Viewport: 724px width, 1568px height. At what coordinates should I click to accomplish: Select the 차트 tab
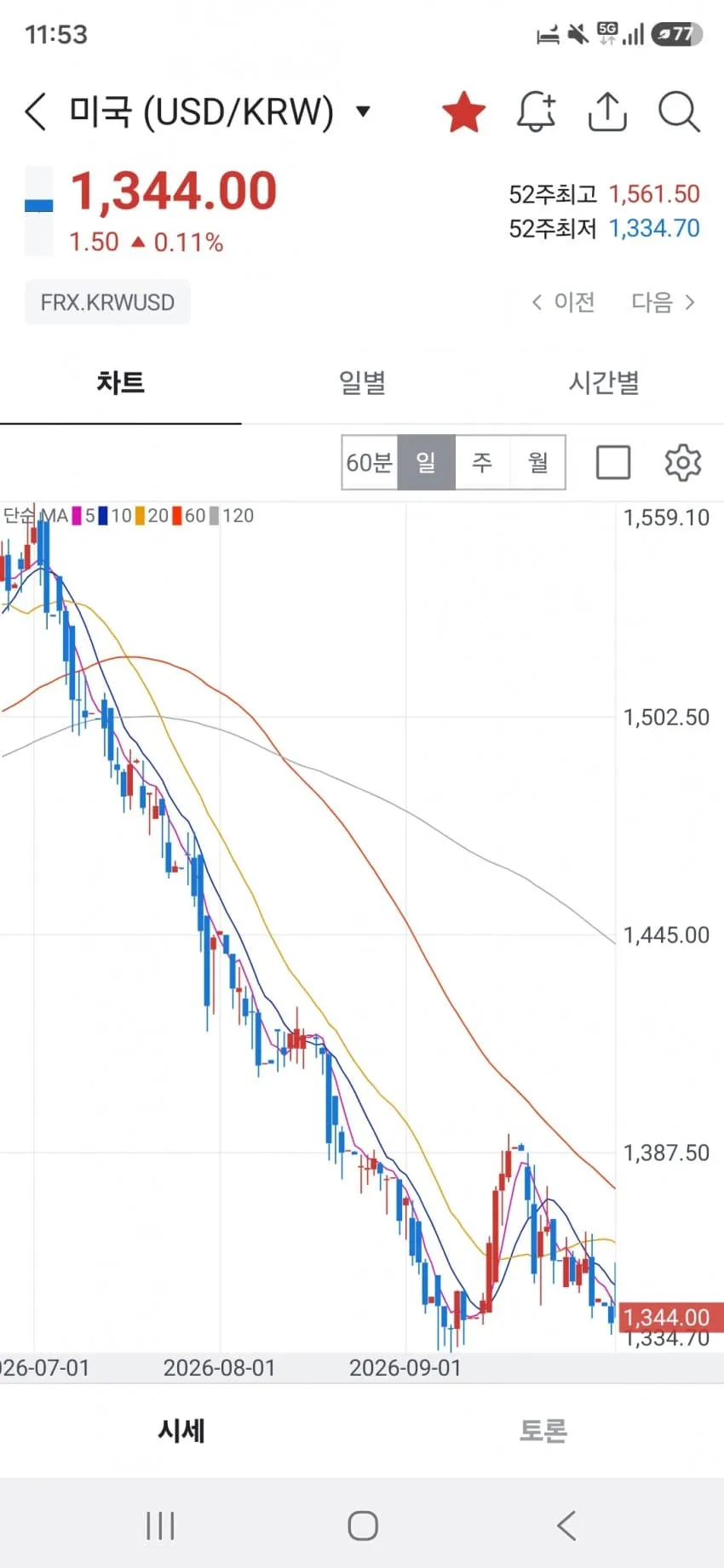[x=120, y=382]
